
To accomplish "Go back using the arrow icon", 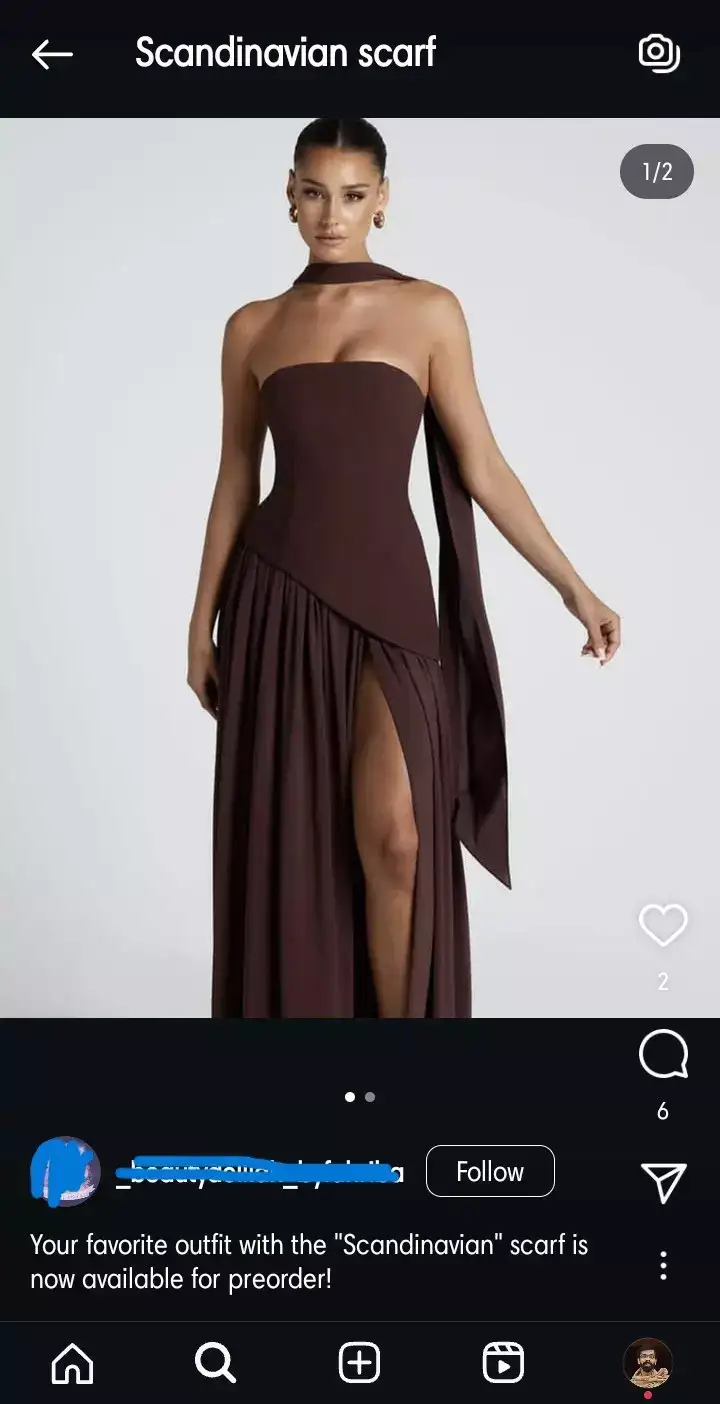I will click(52, 54).
